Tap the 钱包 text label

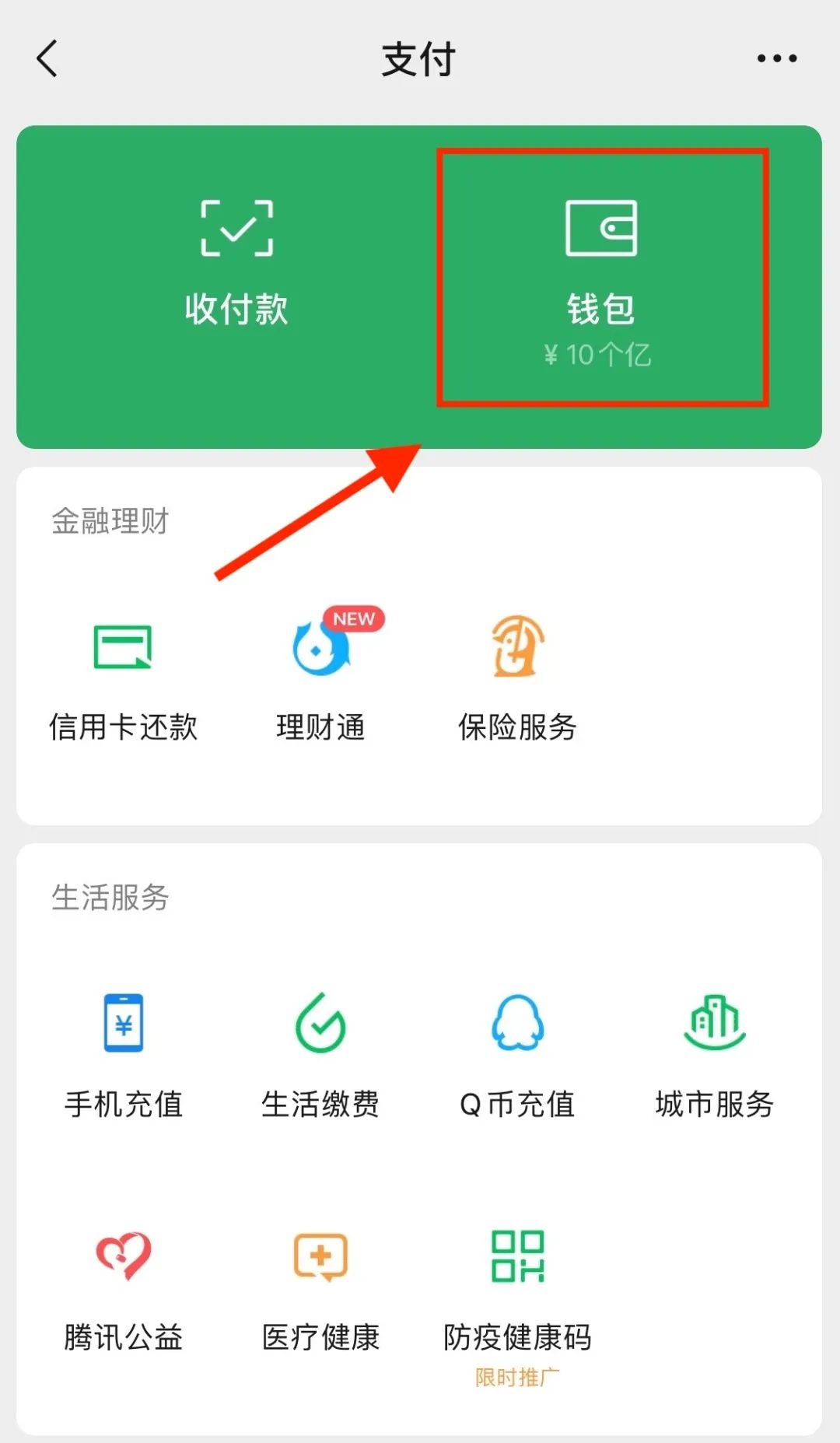tap(599, 310)
